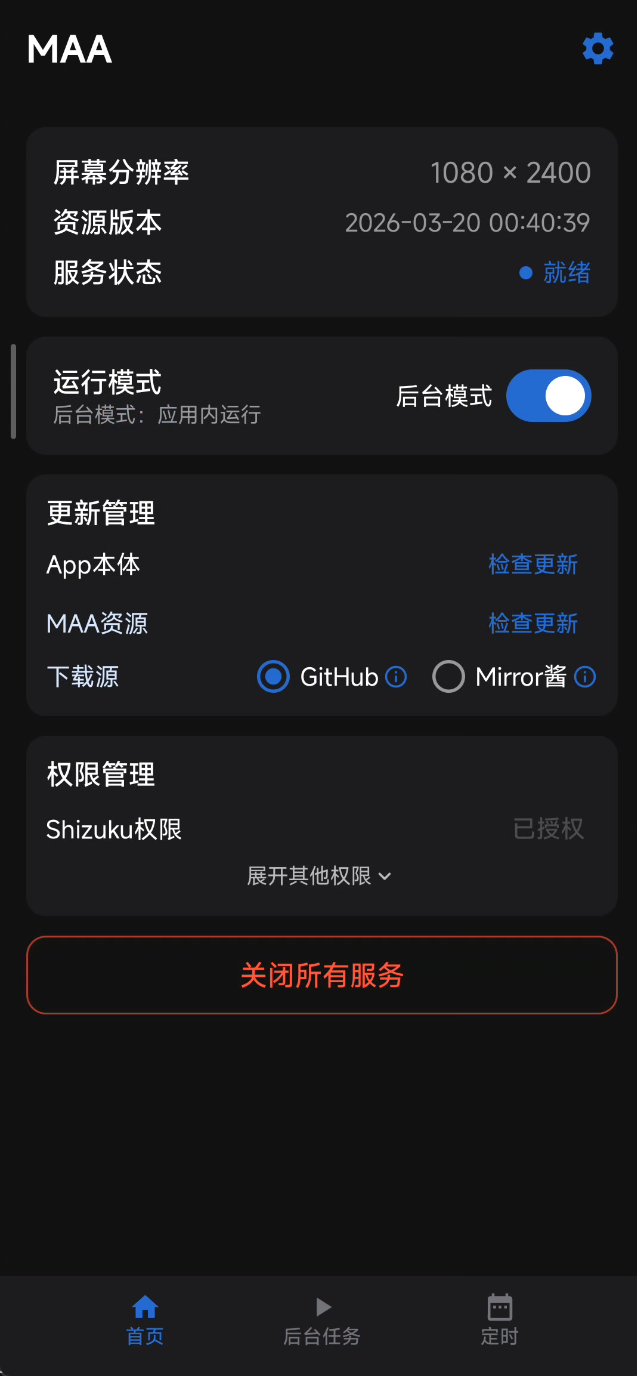Expand 展开其他权限 to show other permissions
The width and height of the screenshot is (637, 1376).
pos(320,876)
